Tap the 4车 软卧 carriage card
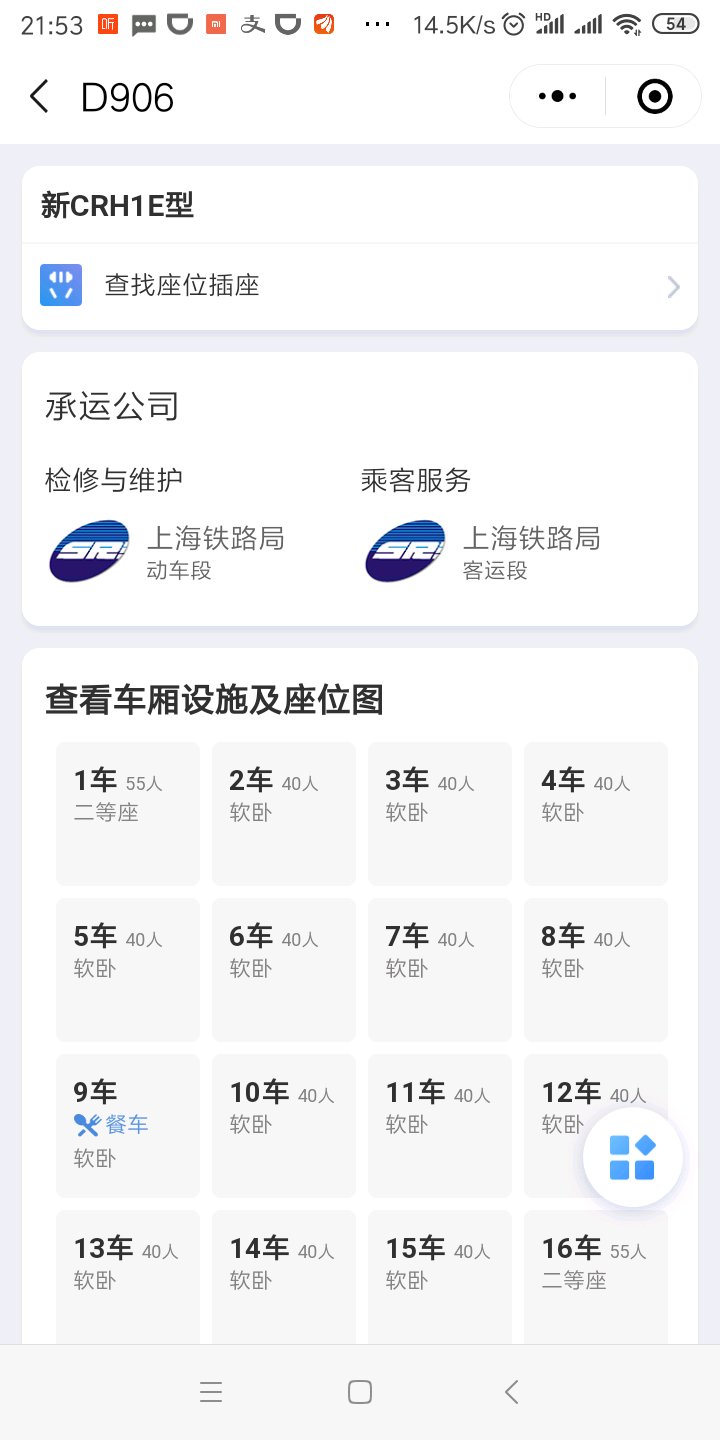Viewport: 720px width, 1440px height. click(x=595, y=813)
